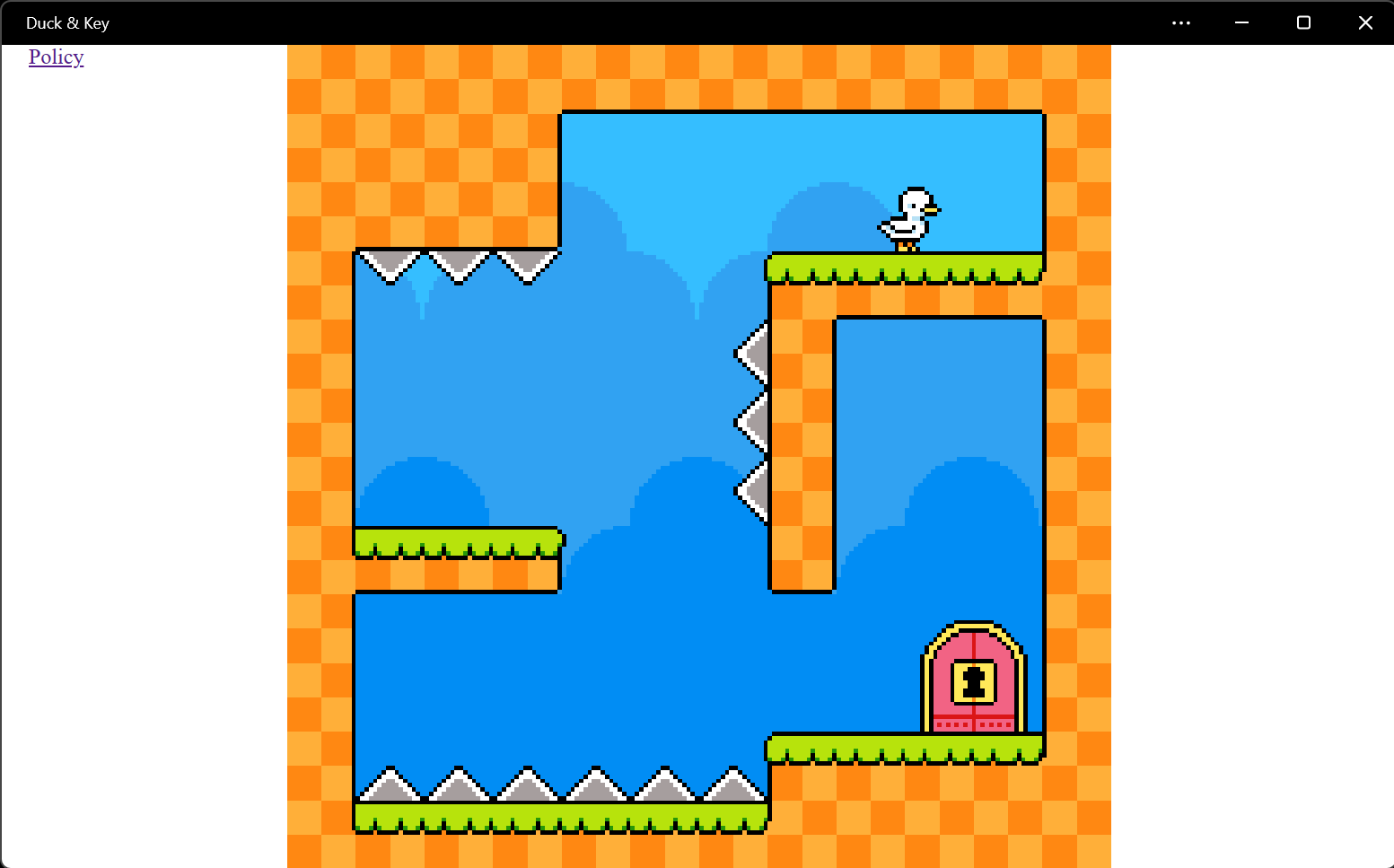Open the Policy link
Screen dimensions: 1394x868
point(56,57)
